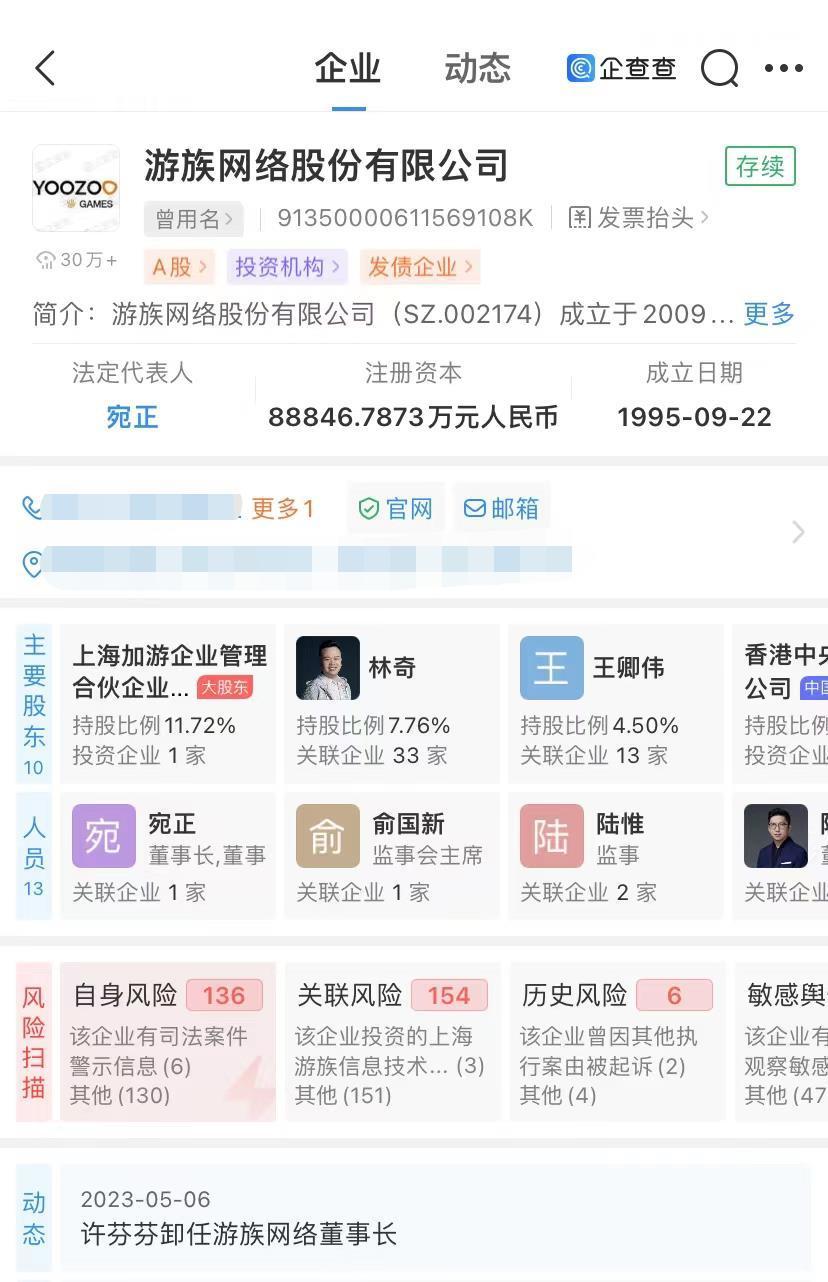
Task: Click the phone icon before the contact number
Action: click(34, 508)
